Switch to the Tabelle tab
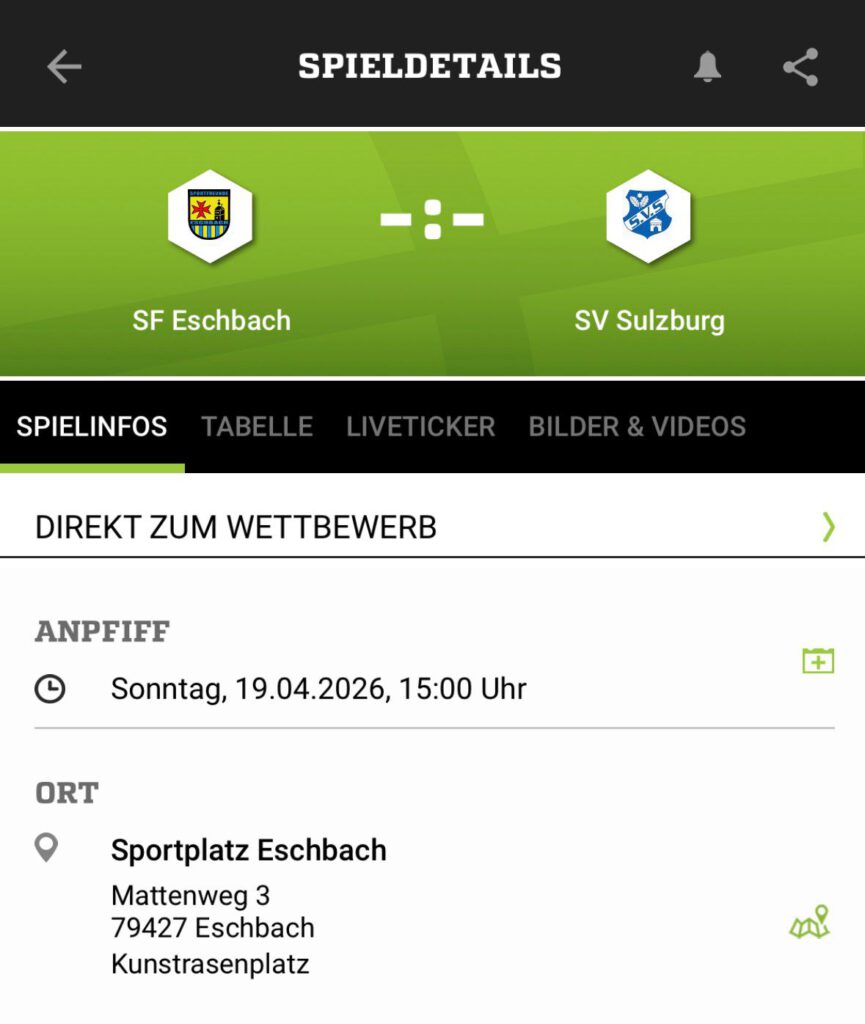 257,427
